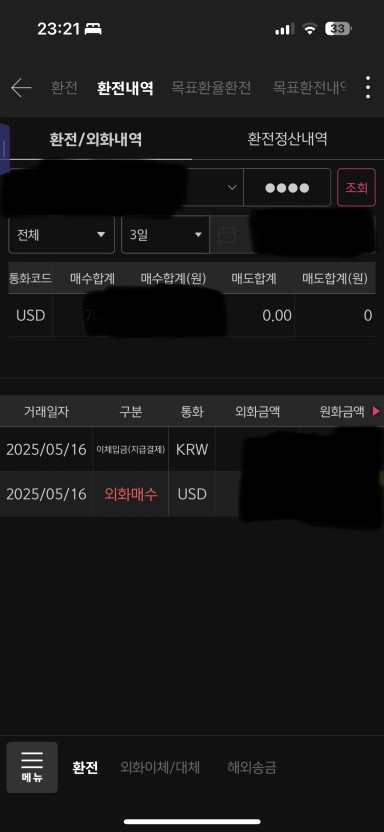384x832 pixels.
Task: Open the three-dot overflow menu
Action: pyautogui.click(x=368, y=88)
